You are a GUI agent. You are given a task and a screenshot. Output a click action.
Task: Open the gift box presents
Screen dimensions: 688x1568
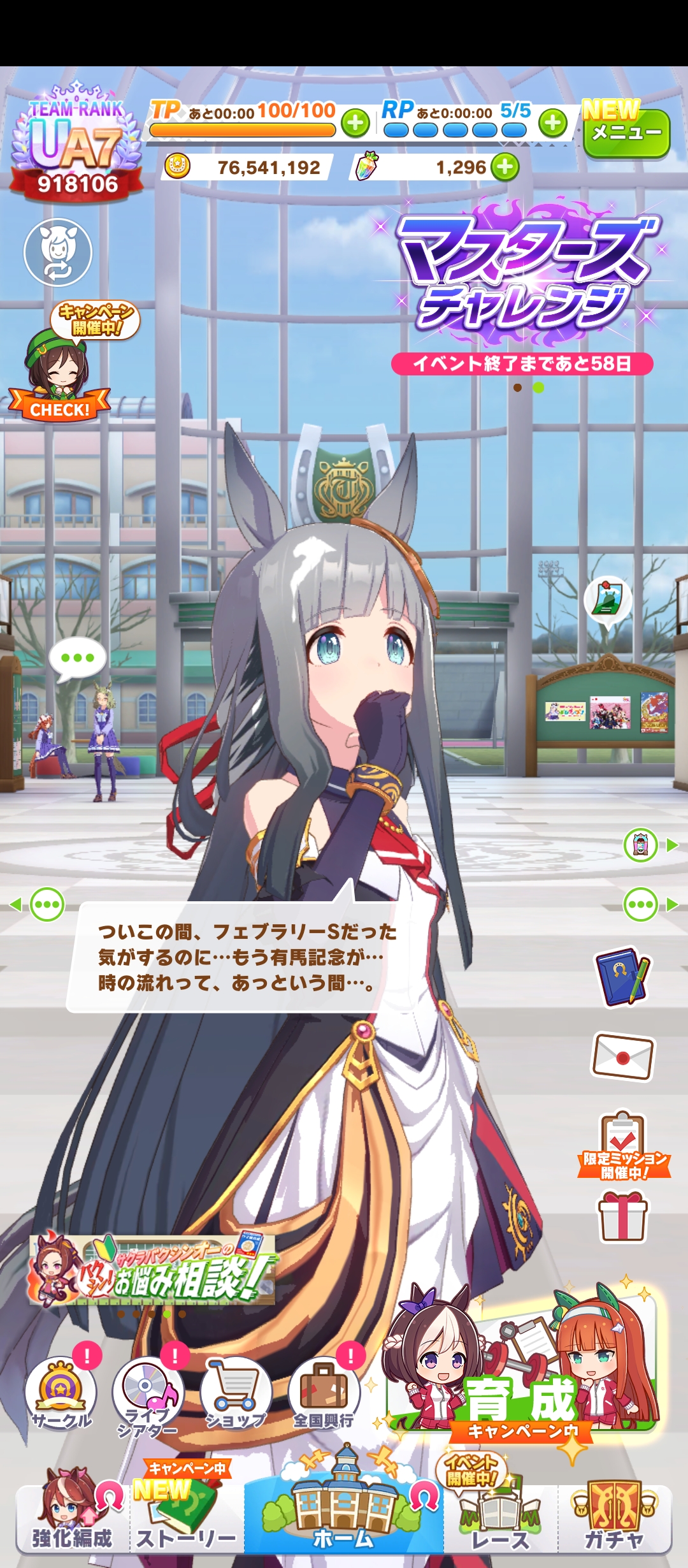pos(622,1216)
